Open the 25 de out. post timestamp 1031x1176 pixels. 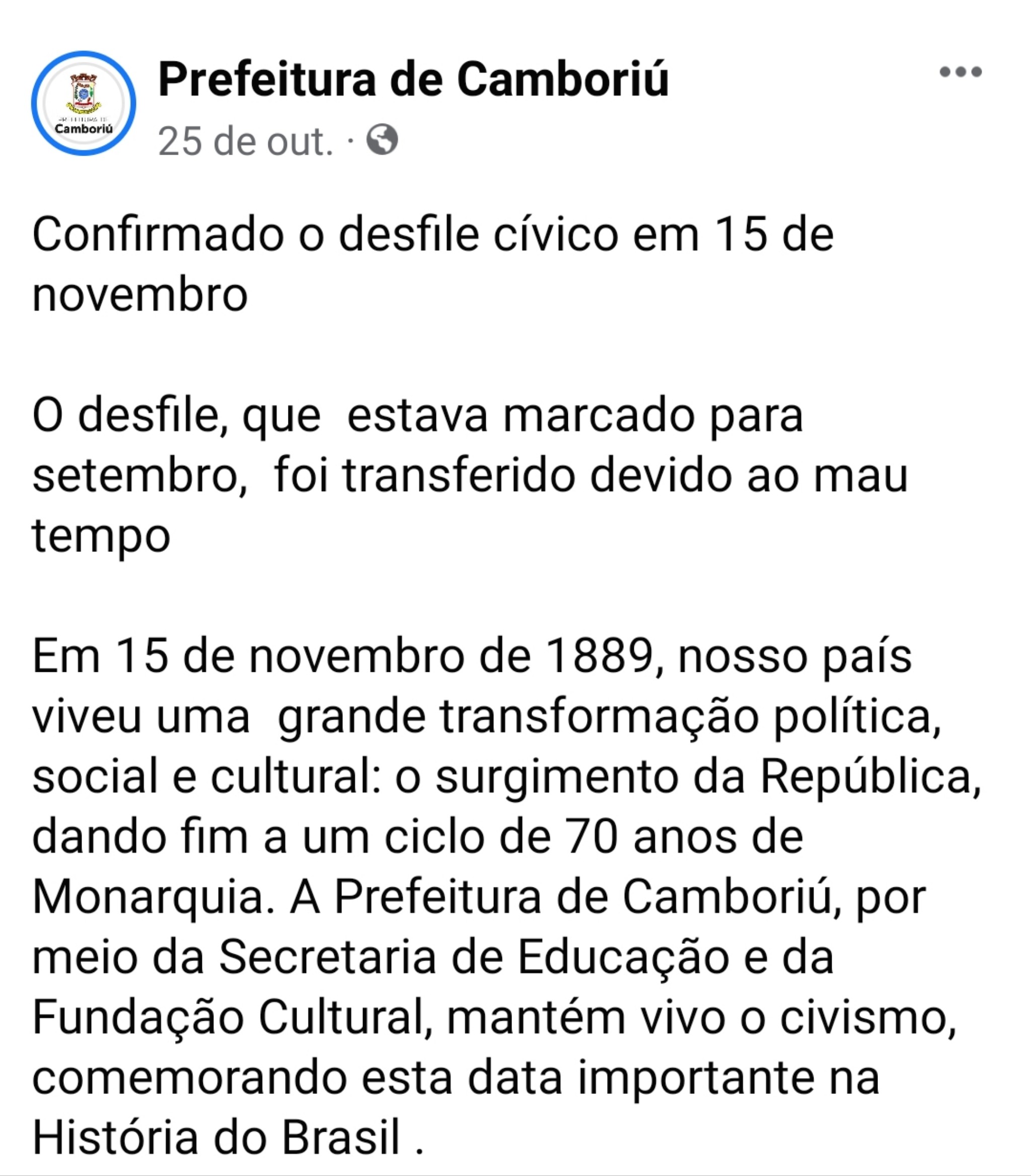[x=246, y=142]
